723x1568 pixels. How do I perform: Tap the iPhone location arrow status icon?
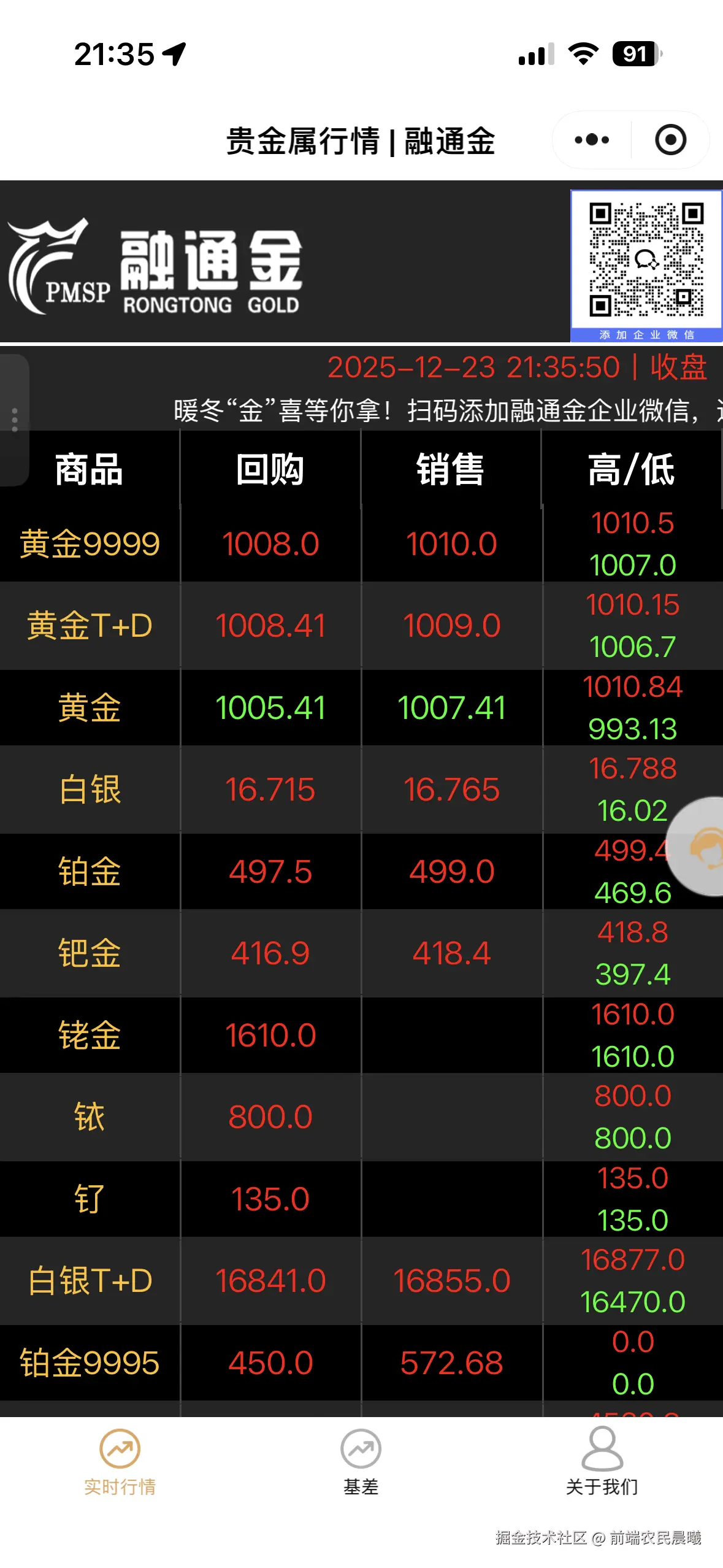point(174,54)
